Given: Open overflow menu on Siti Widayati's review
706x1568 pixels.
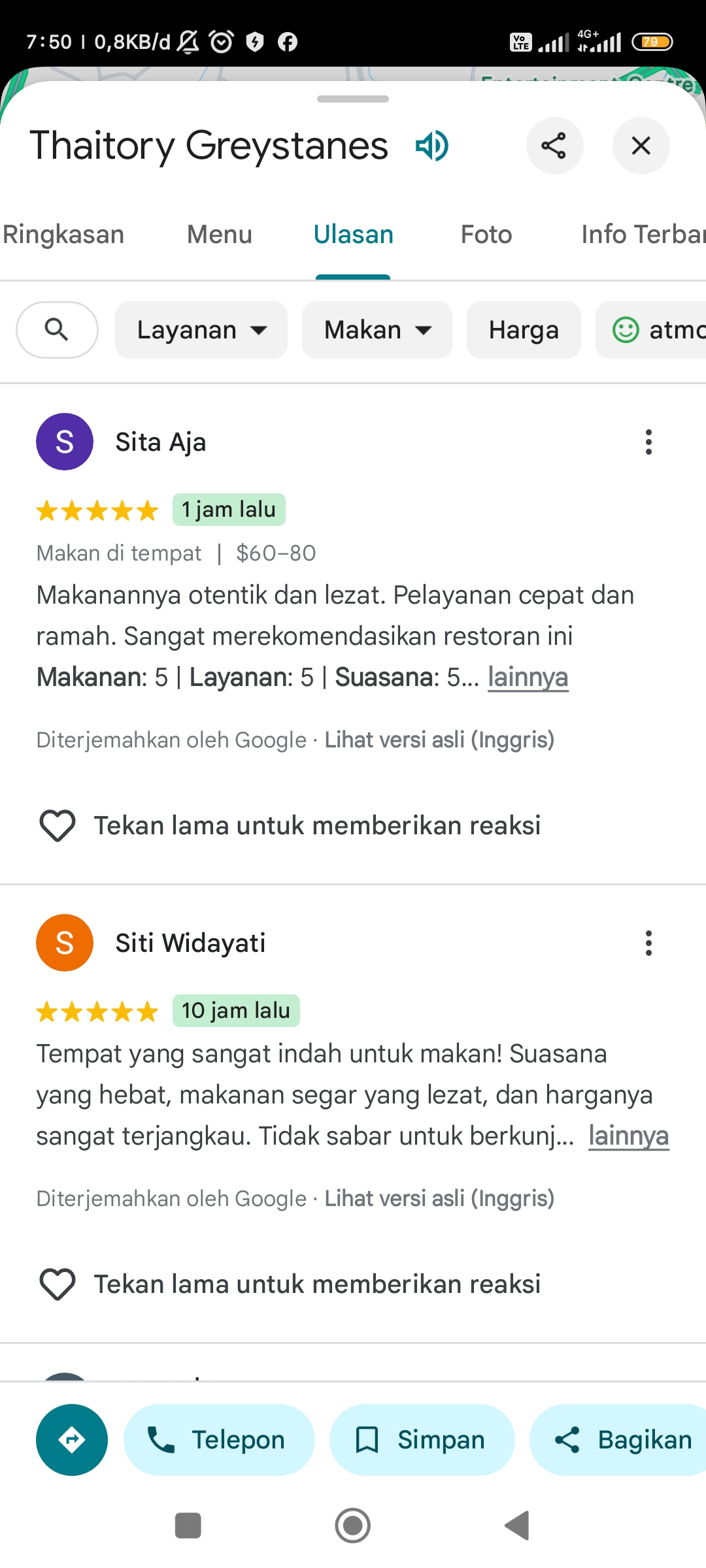Looking at the screenshot, I should 648,943.
